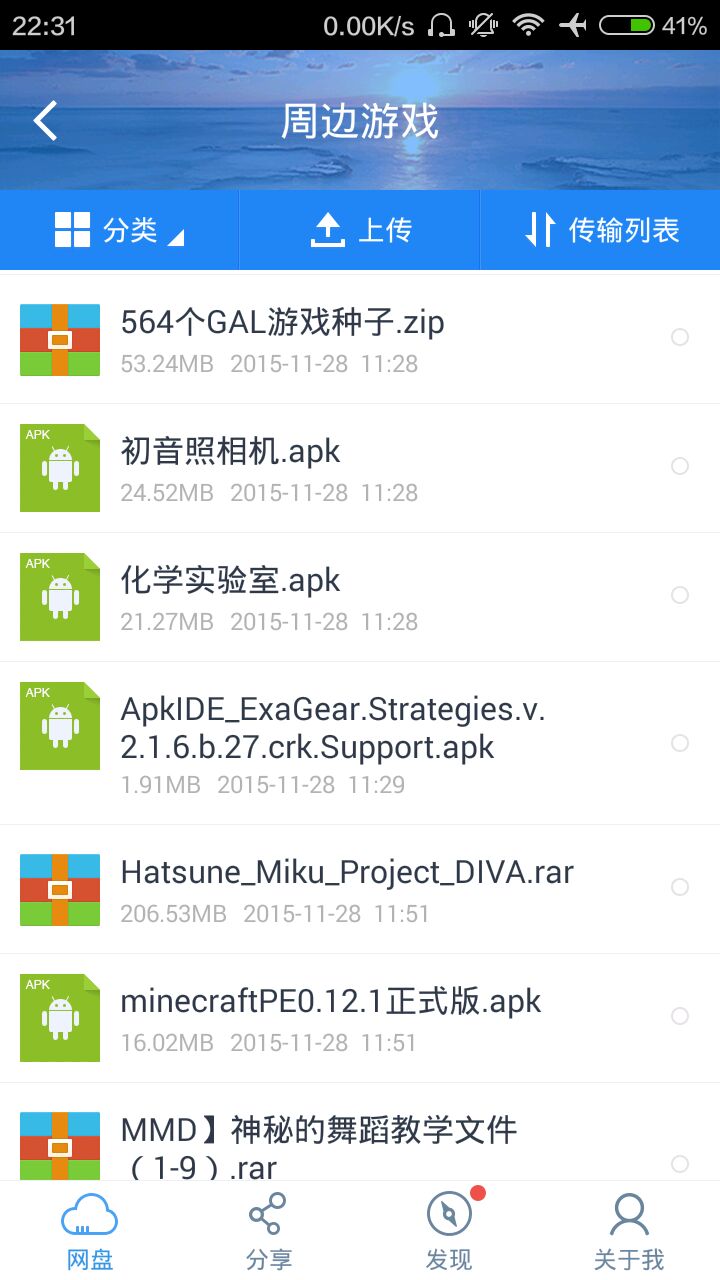Open the 传输列表 transfer list
The image size is (720, 1280).
601,230
